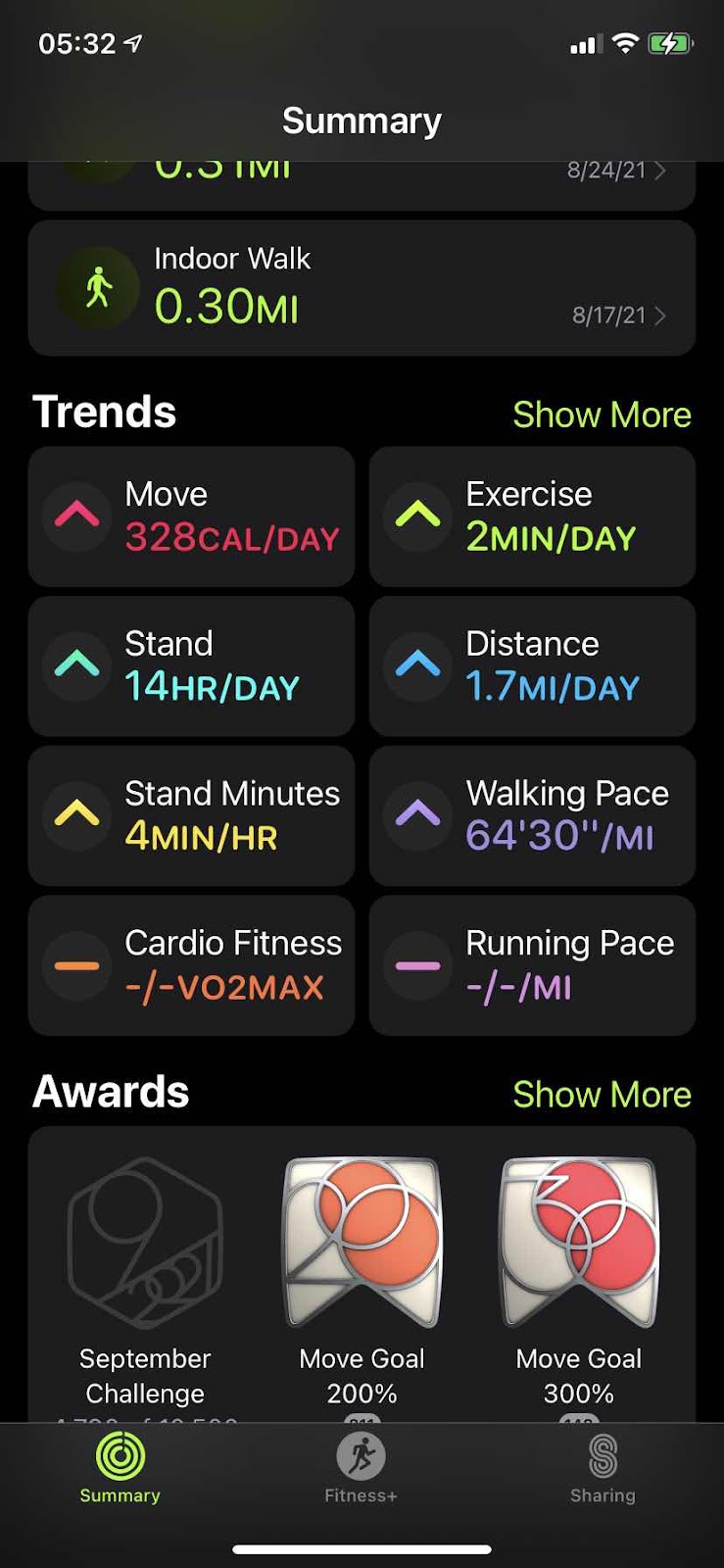The height and width of the screenshot is (1568, 724).
Task: Tap the Summary tab
Action: click(x=121, y=1468)
